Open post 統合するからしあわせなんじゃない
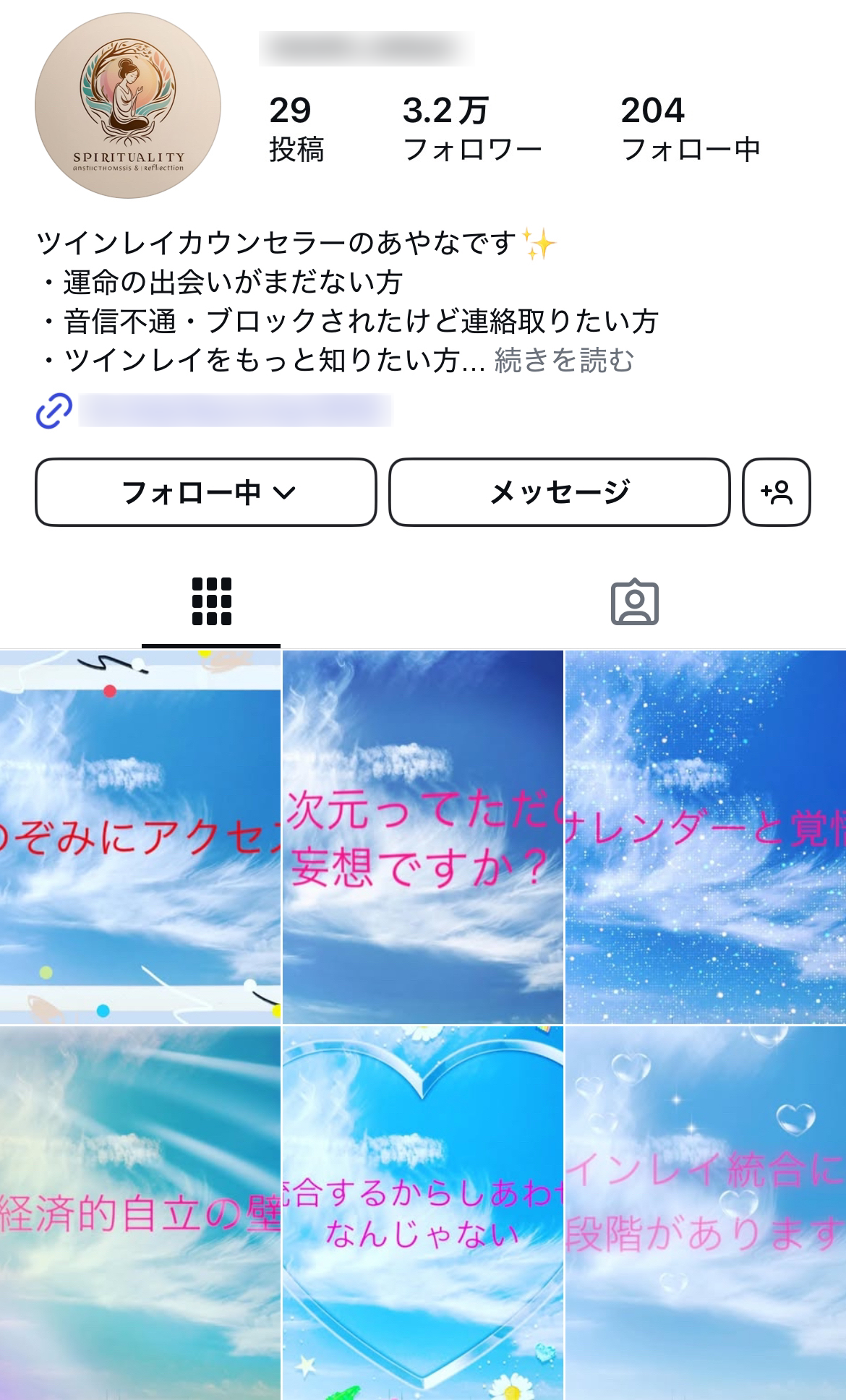The width and height of the screenshot is (846, 1400). (423, 1213)
